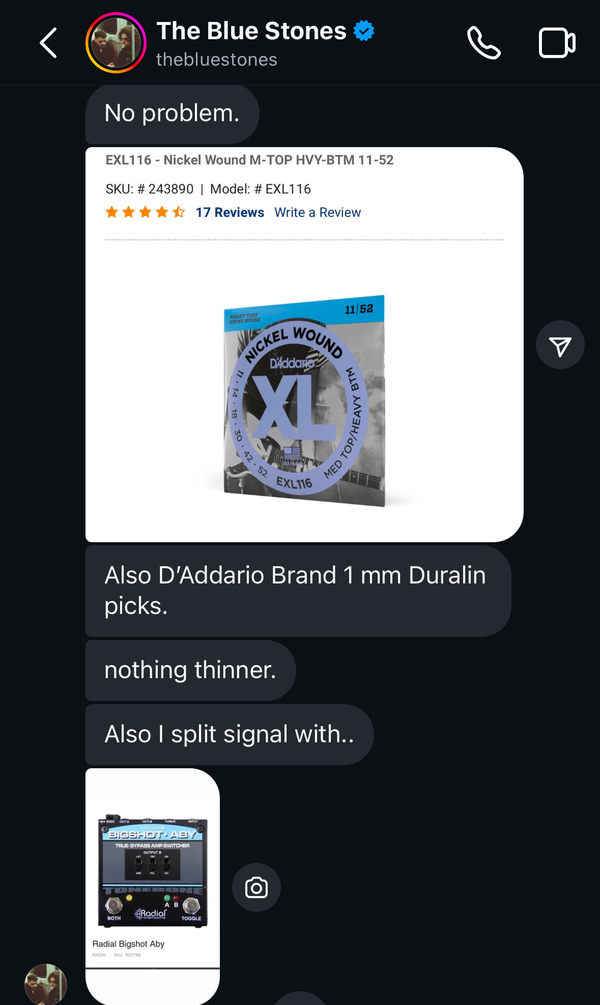Start an audio call with The Blue Stones
The image size is (600, 1005).
coord(484,43)
